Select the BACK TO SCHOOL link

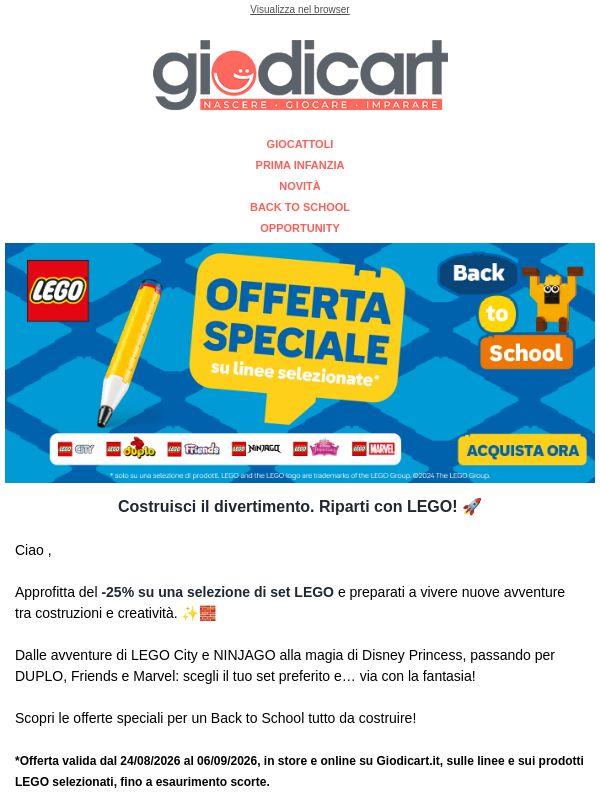coord(299,207)
